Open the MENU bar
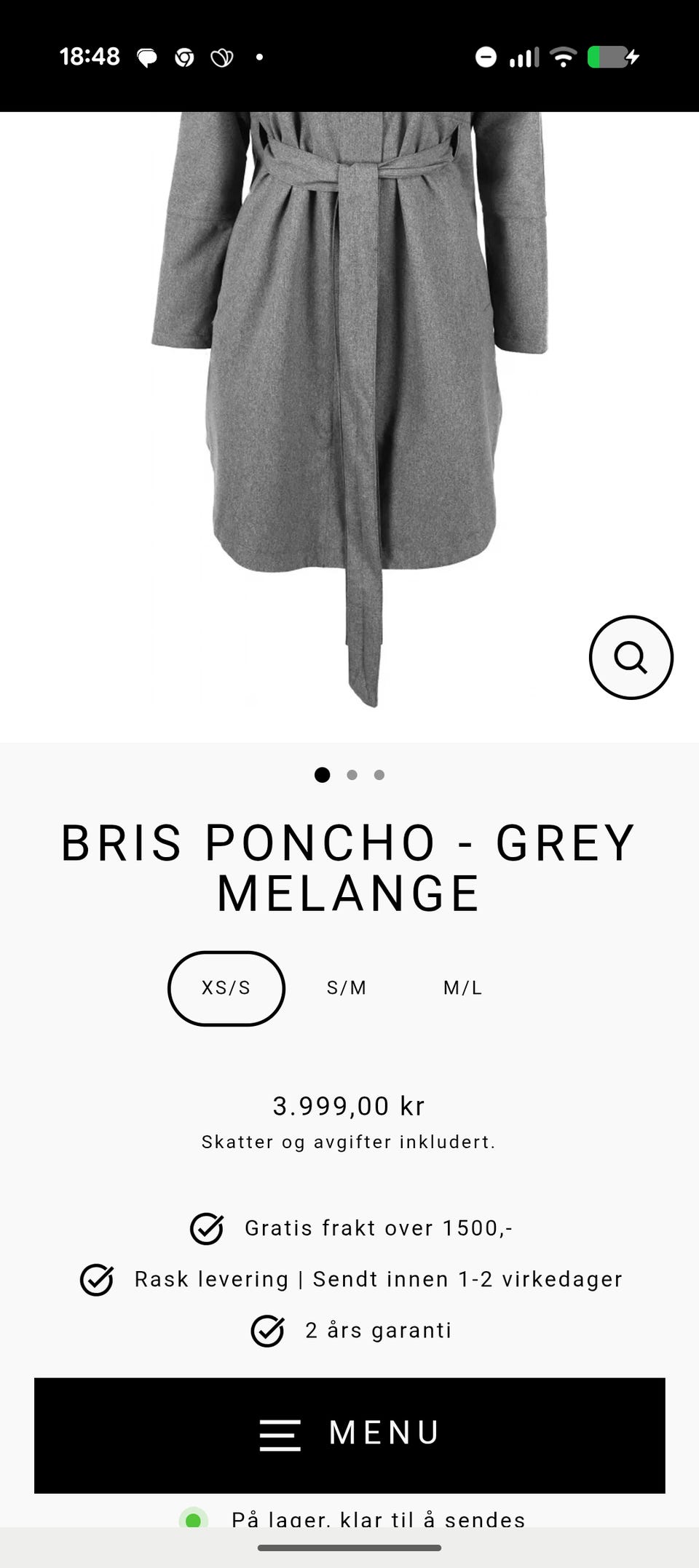Image resolution: width=699 pixels, height=1568 pixels. [349, 1435]
